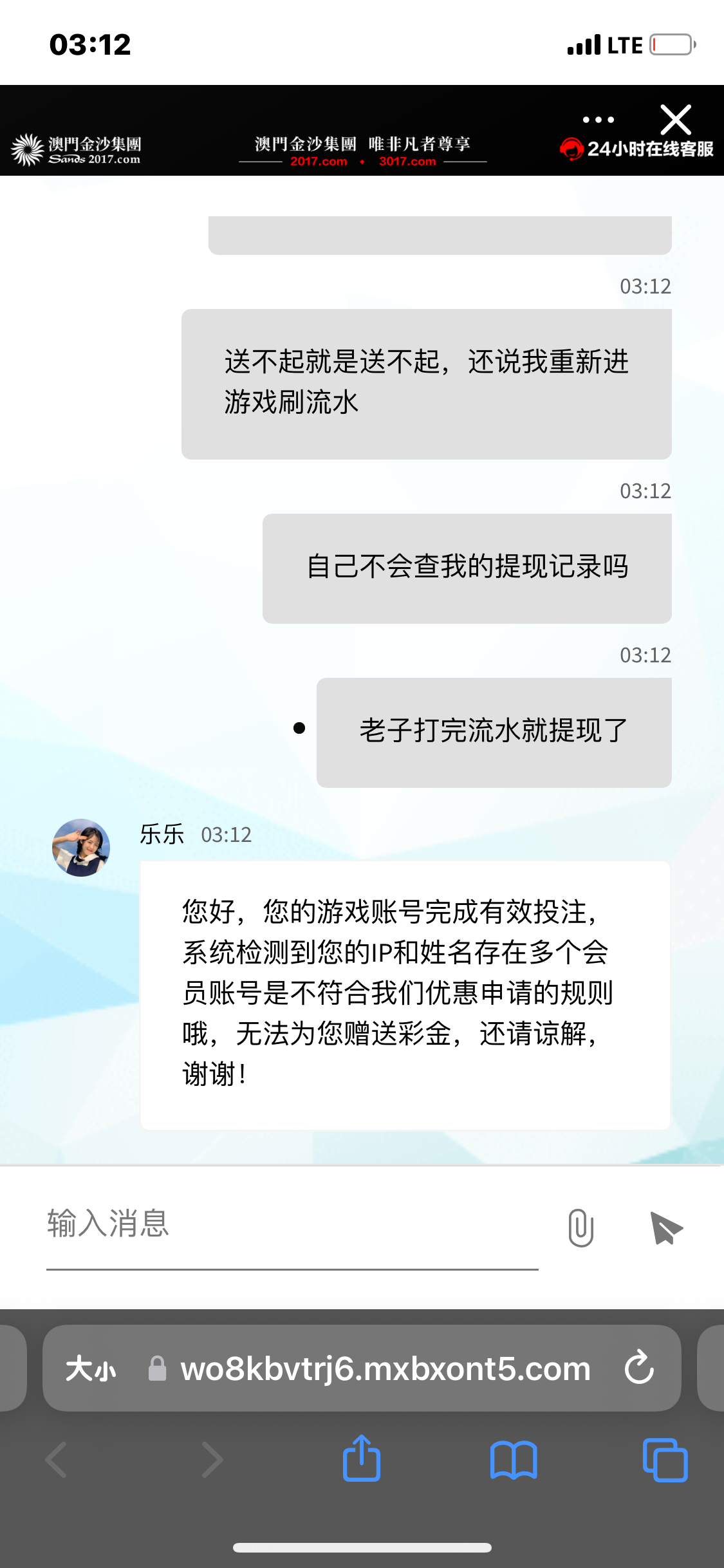Close the customer service chat window
The height and width of the screenshot is (1568, 724).
676,120
